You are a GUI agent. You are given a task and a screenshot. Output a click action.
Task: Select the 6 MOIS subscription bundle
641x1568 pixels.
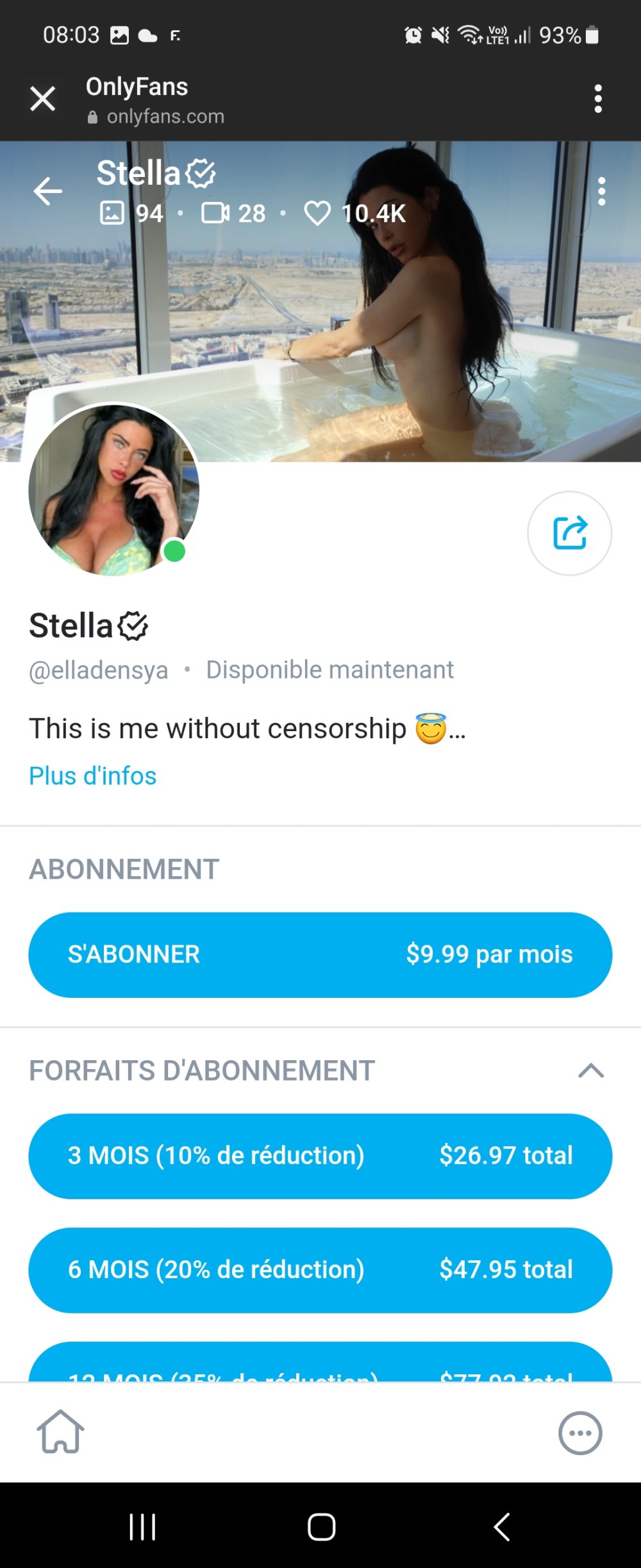[x=320, y=1270]
